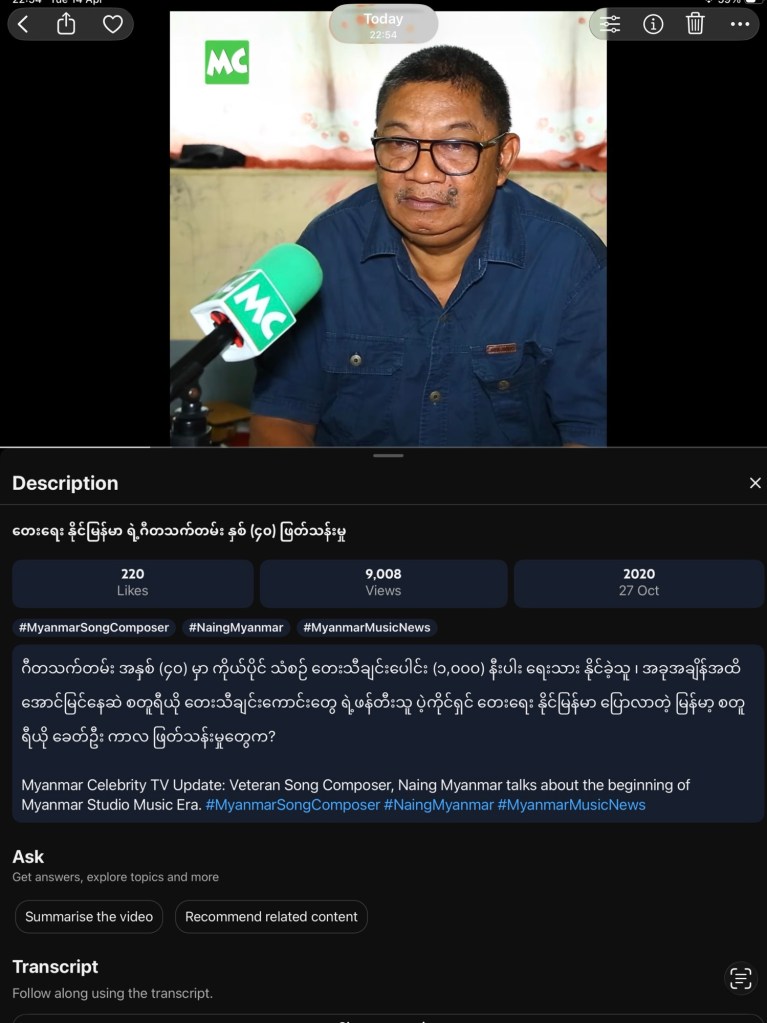Activate the Live Text scan icon
This screenshot has height=1023, width=767.
coord(741,978)
